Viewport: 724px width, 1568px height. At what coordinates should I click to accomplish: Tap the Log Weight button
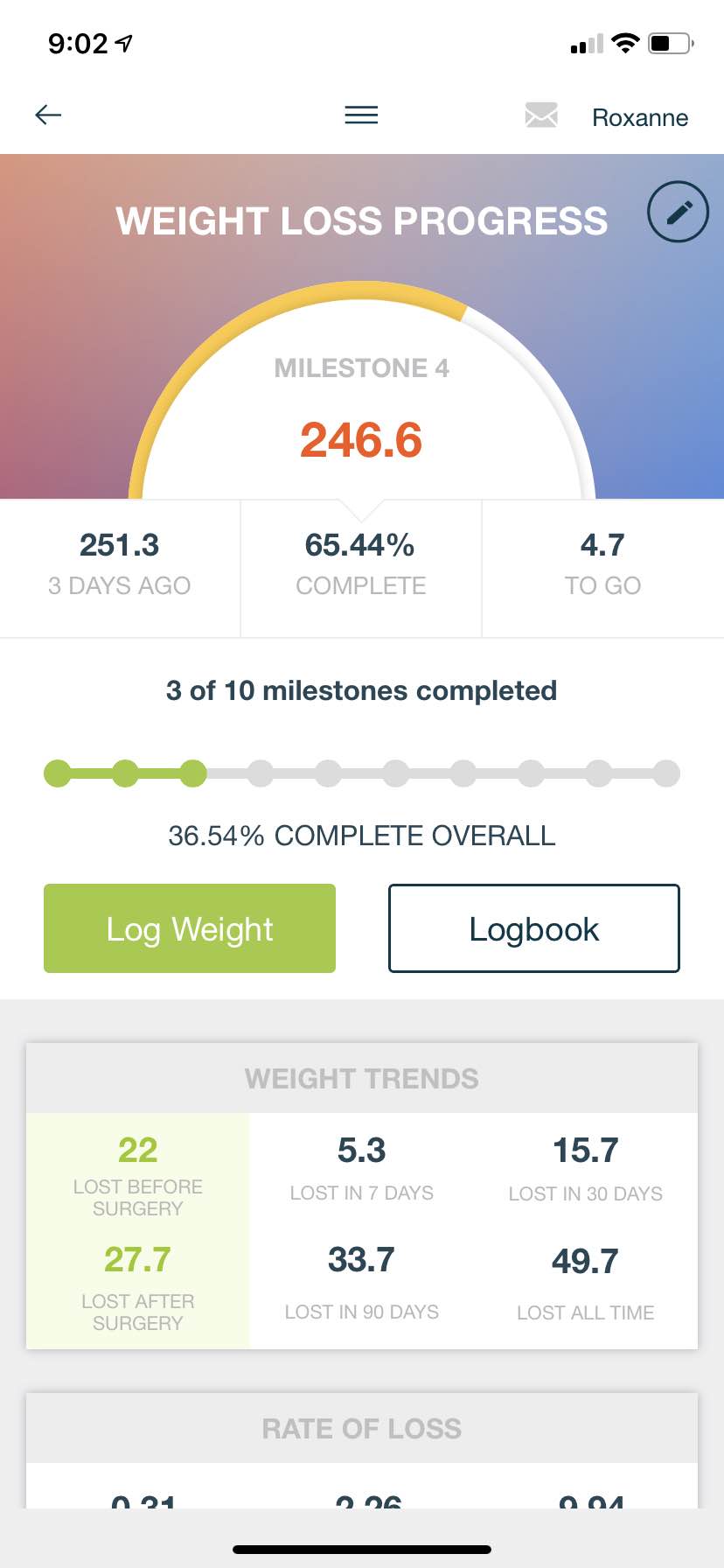click(x=190, y=928)
